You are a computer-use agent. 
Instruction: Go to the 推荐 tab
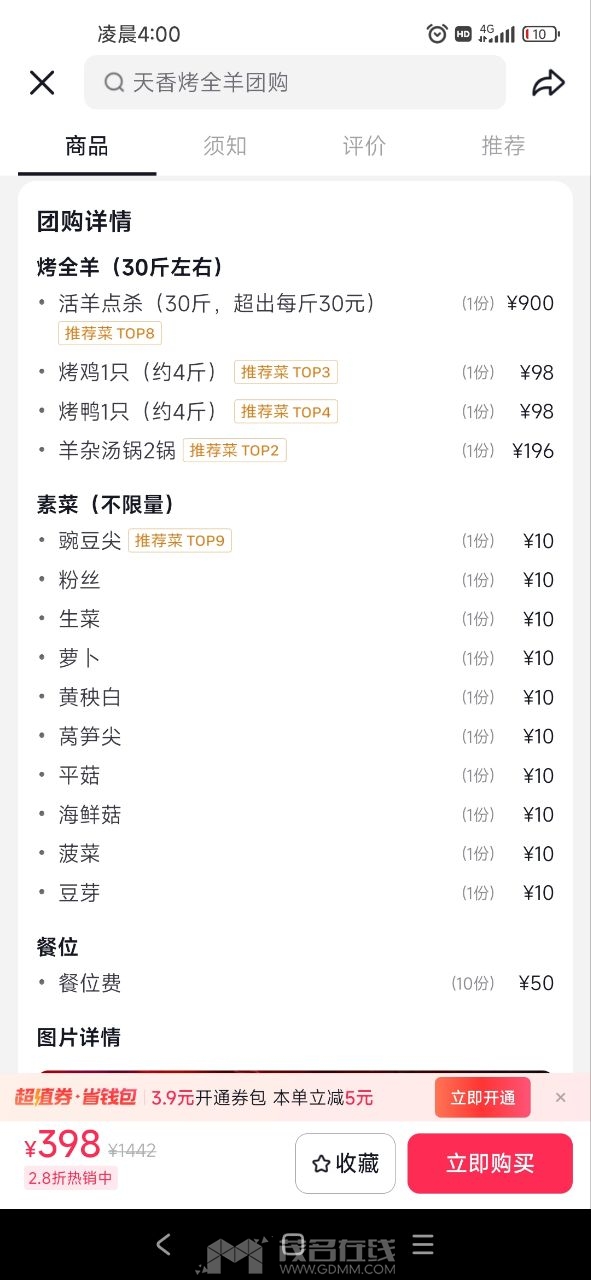point(503,146)
